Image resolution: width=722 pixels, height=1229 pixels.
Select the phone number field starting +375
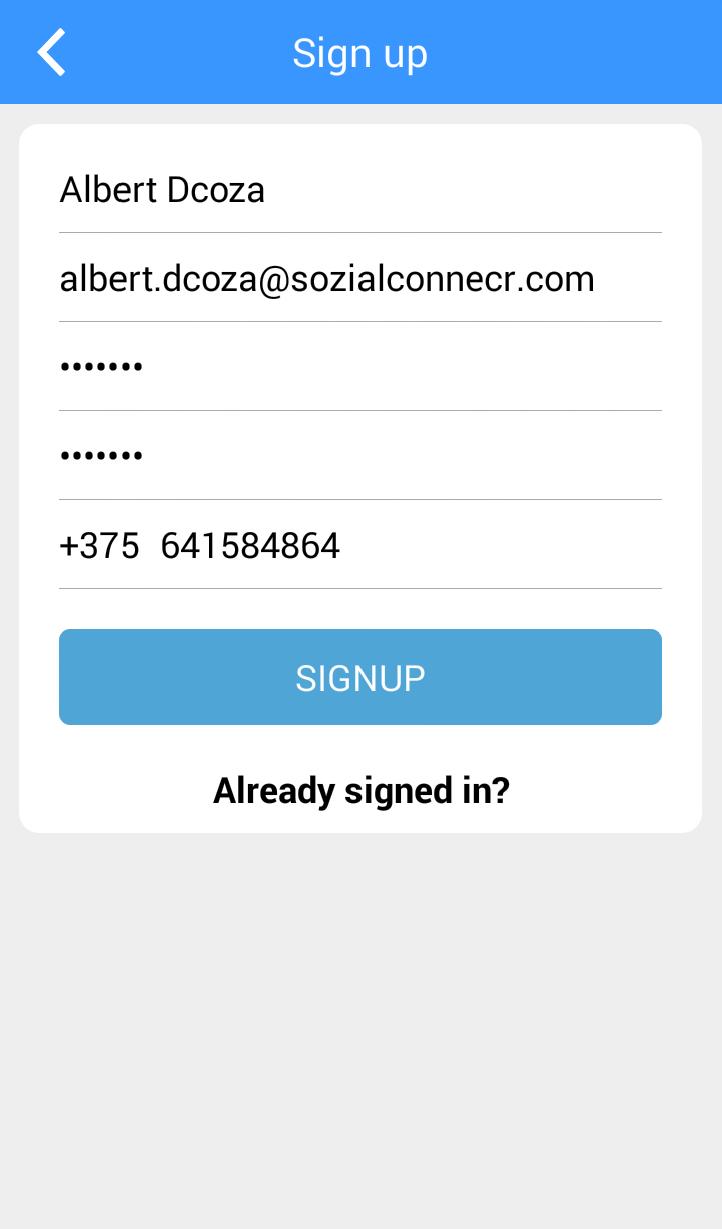tap(360, 545)
